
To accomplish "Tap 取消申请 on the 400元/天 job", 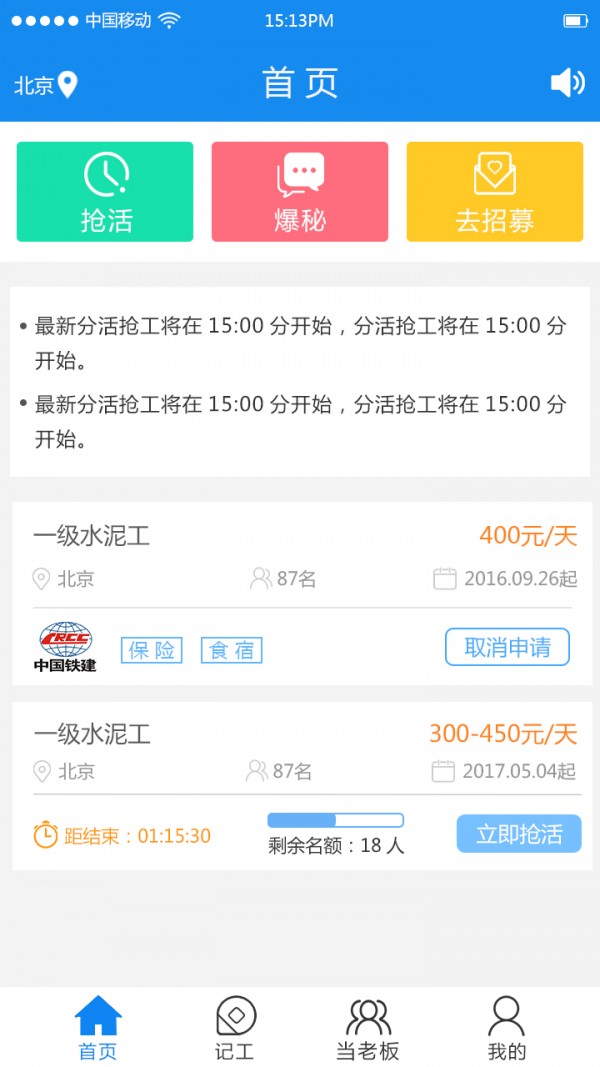I will (507, 647).
